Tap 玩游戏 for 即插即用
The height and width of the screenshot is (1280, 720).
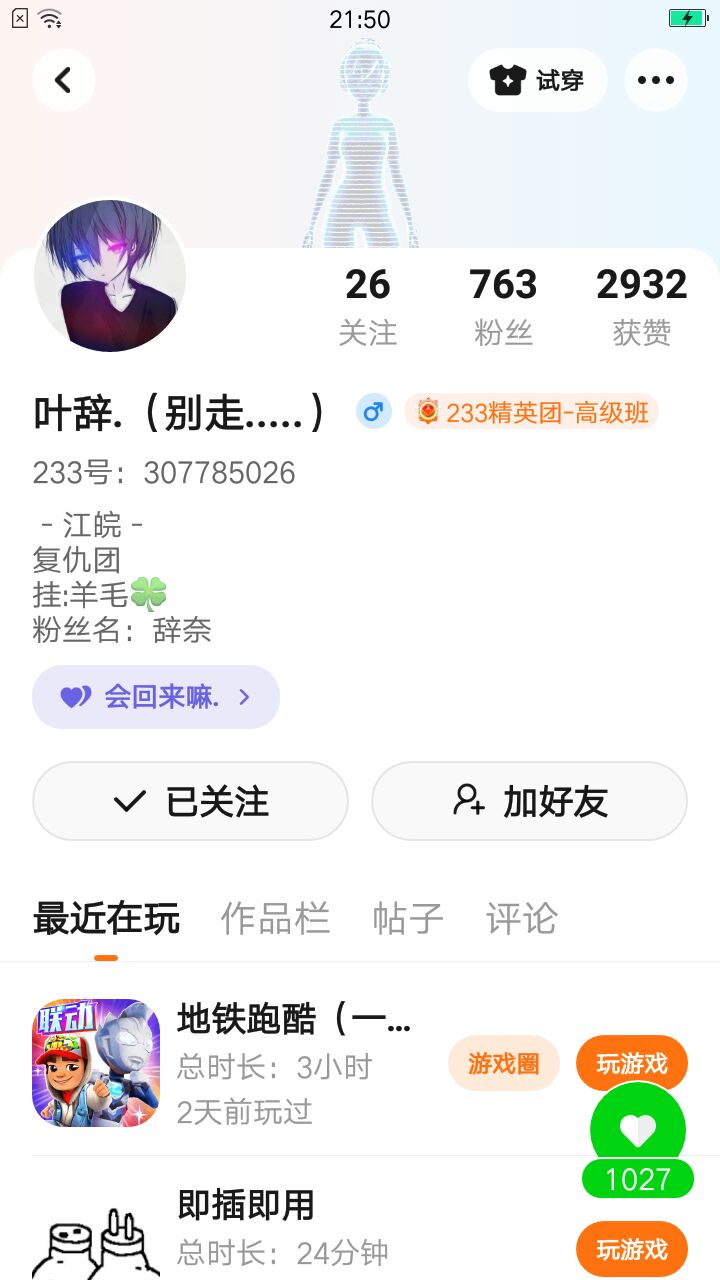tap(631, 1249)
